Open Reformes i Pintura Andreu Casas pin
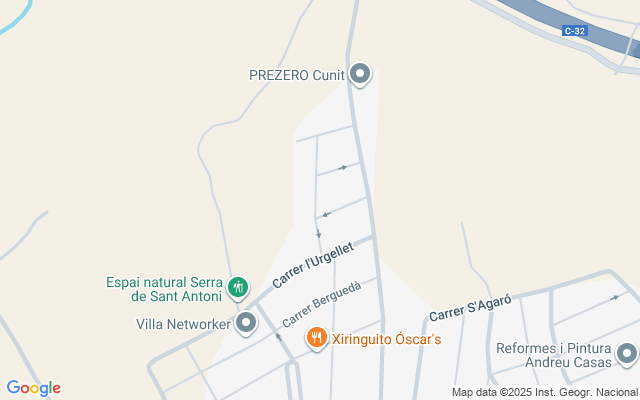Viewport: 640px width, 400px height. click(x=627, y=354)
